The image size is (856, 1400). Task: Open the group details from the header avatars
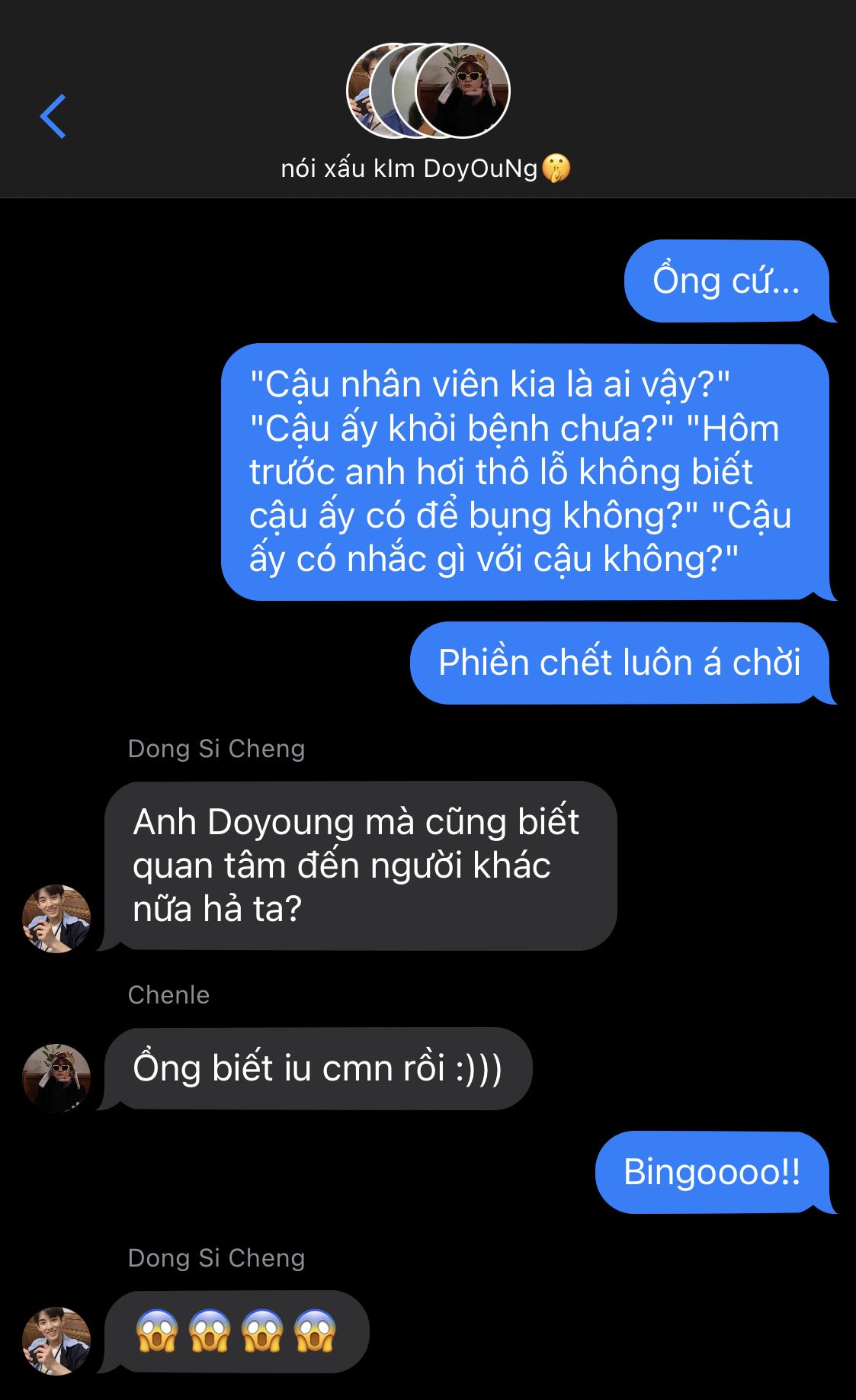pos(428,91)
